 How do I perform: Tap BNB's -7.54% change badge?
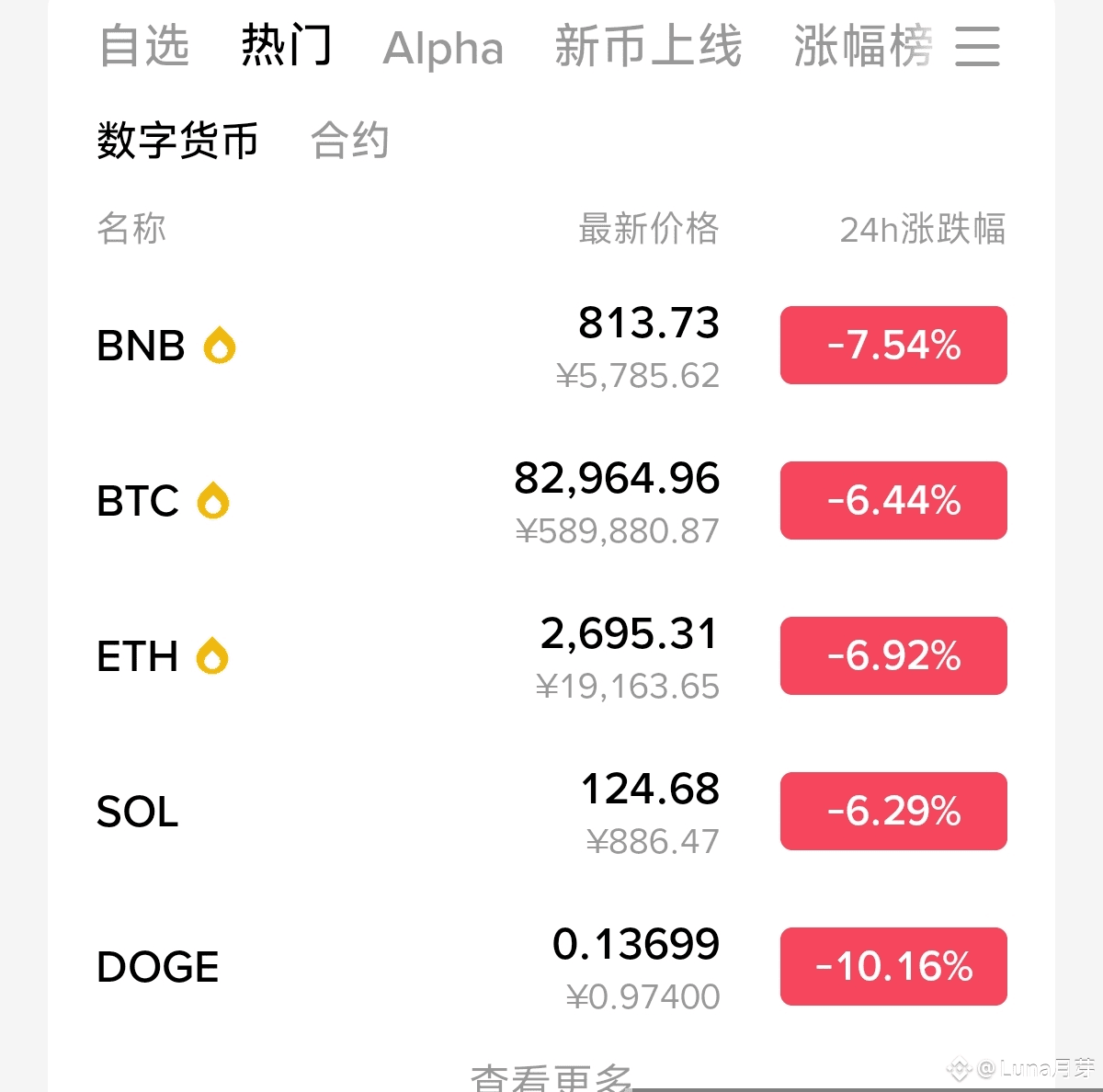pyautogui.click(x=893, y=346)
